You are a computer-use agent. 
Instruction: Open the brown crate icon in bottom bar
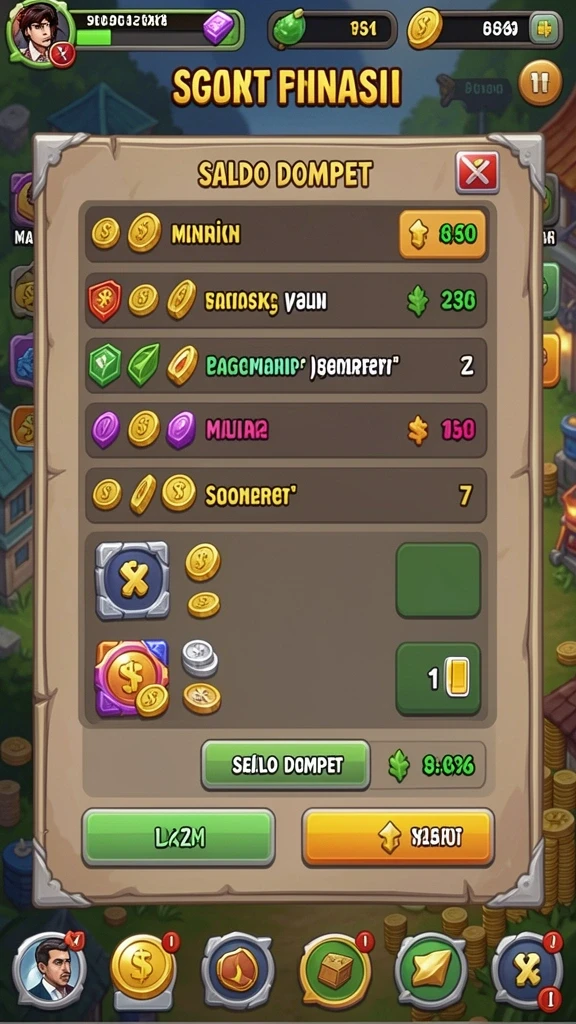pos(336,970)
